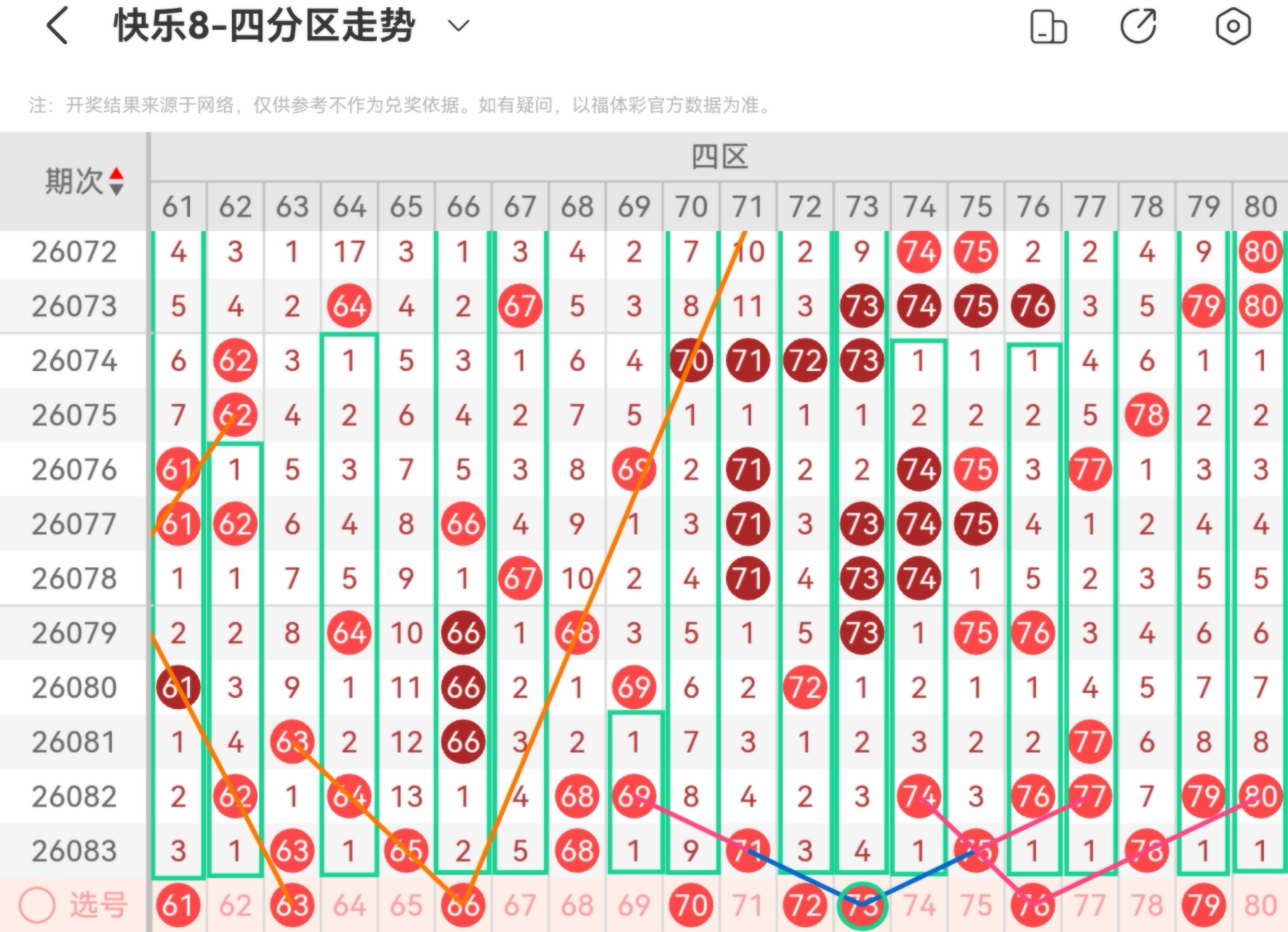
Task: Tap the 选号 circle toggle
Action: pyautogui.click(x=37, y=905)
